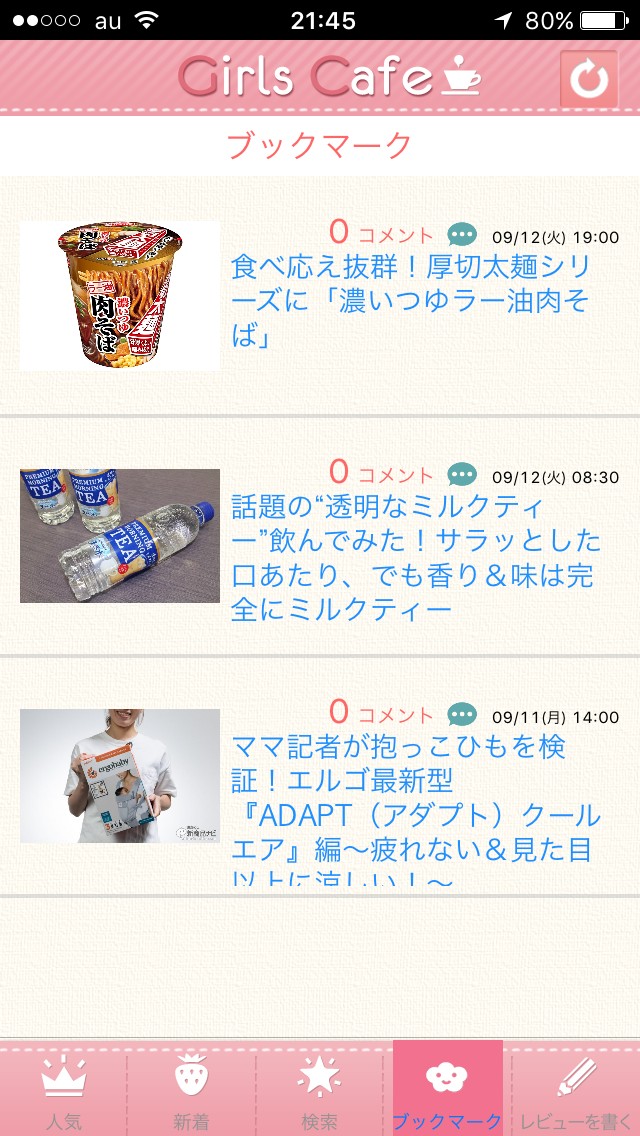Go to the 検索 tab
This screenshot has height=1136, width=640.
(319, 1088)
